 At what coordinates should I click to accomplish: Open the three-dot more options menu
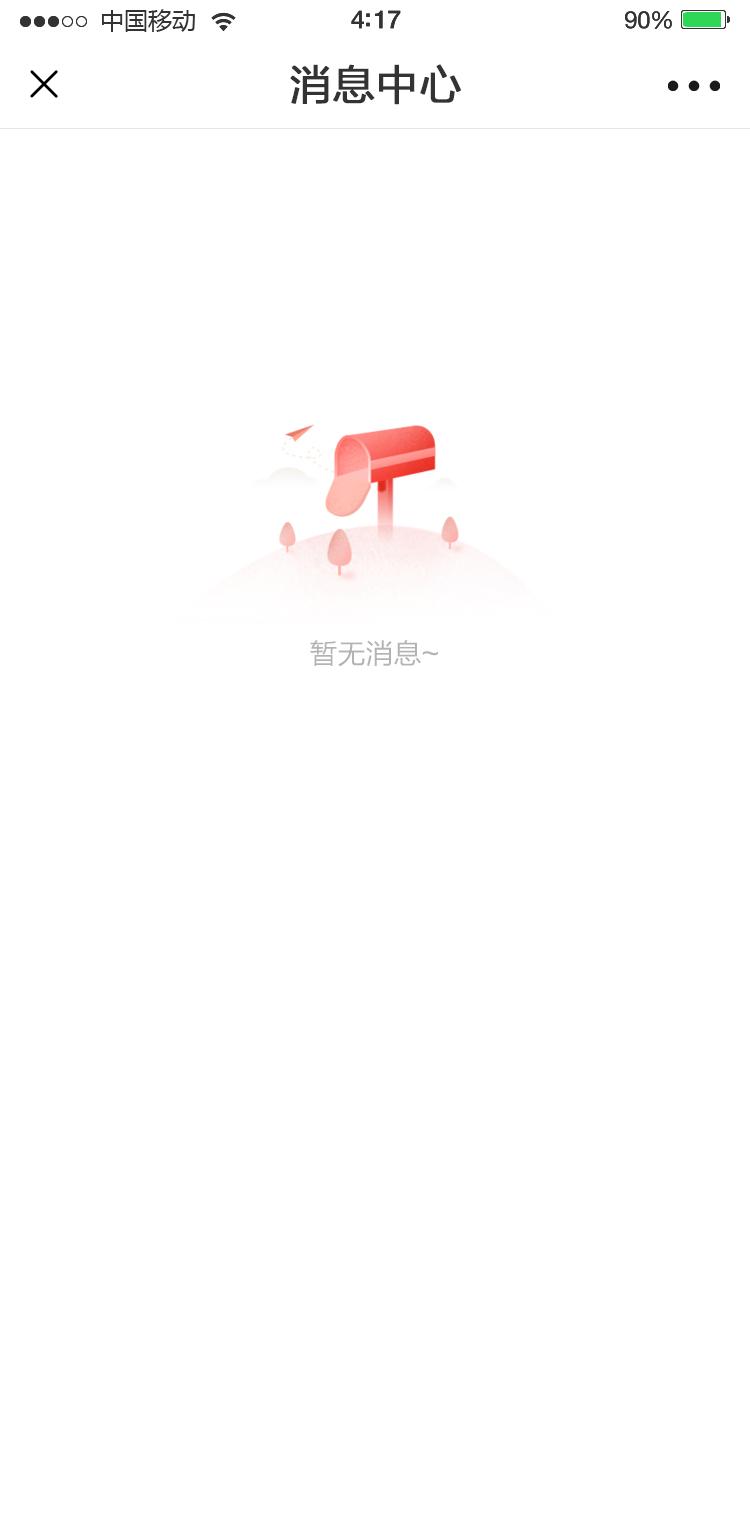[694, 86]
